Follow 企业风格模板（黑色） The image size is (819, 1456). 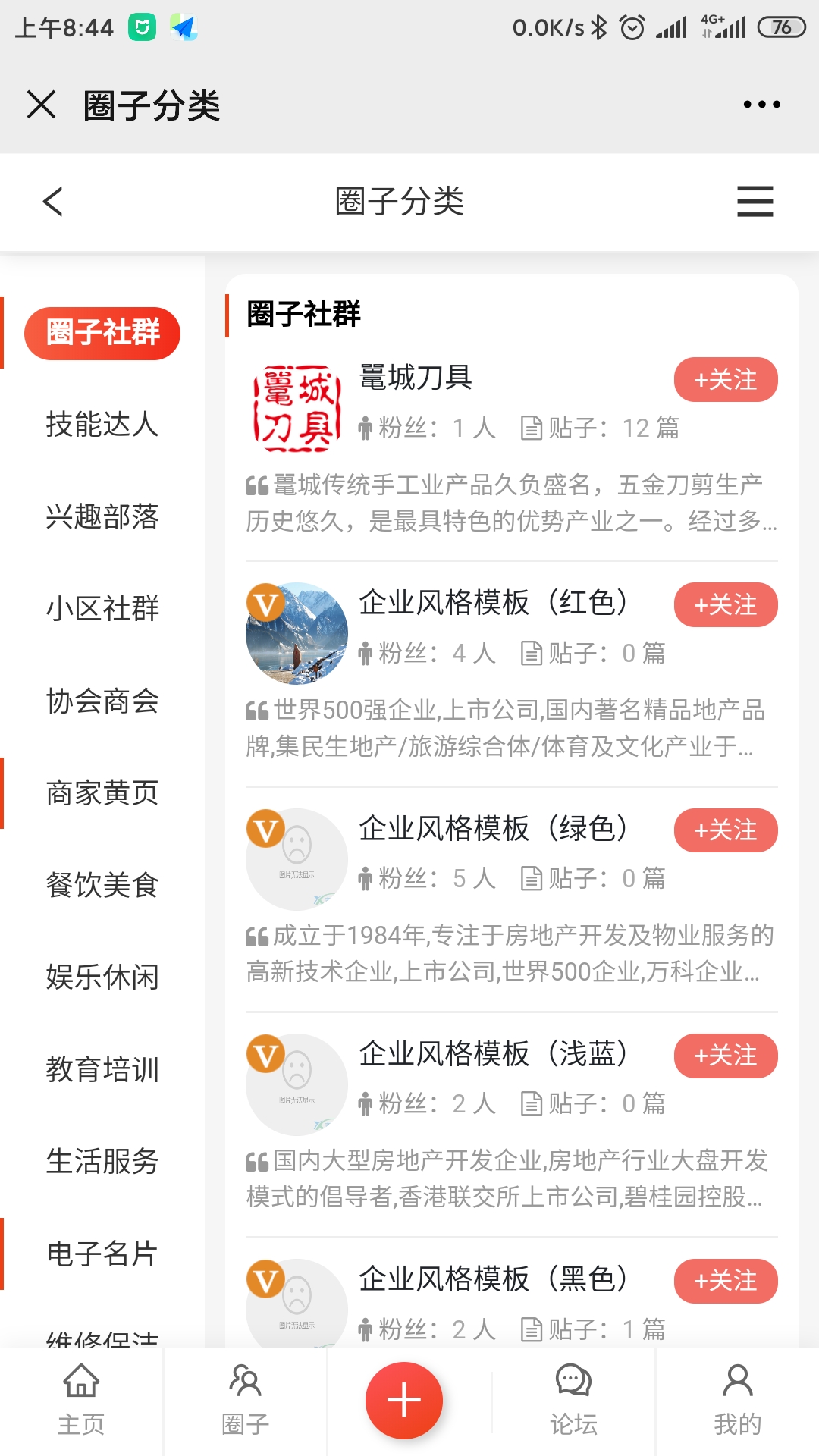tap(725, 1281)
